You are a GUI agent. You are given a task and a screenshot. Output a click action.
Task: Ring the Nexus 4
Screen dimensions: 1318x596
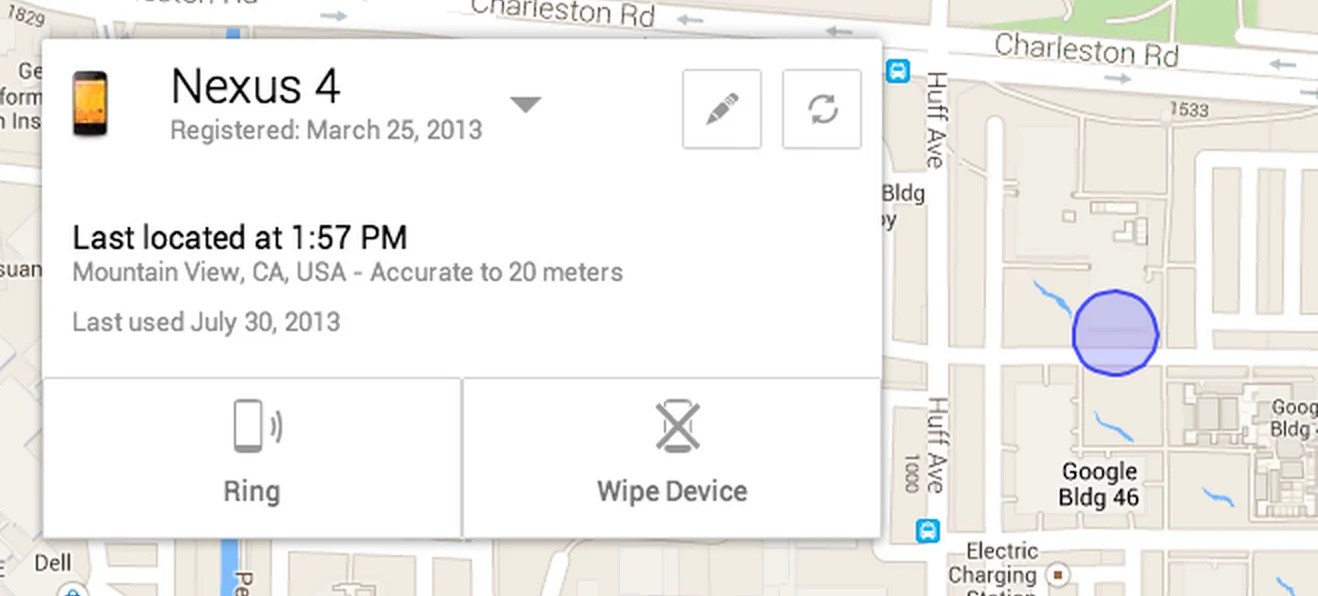coord(252,457)
